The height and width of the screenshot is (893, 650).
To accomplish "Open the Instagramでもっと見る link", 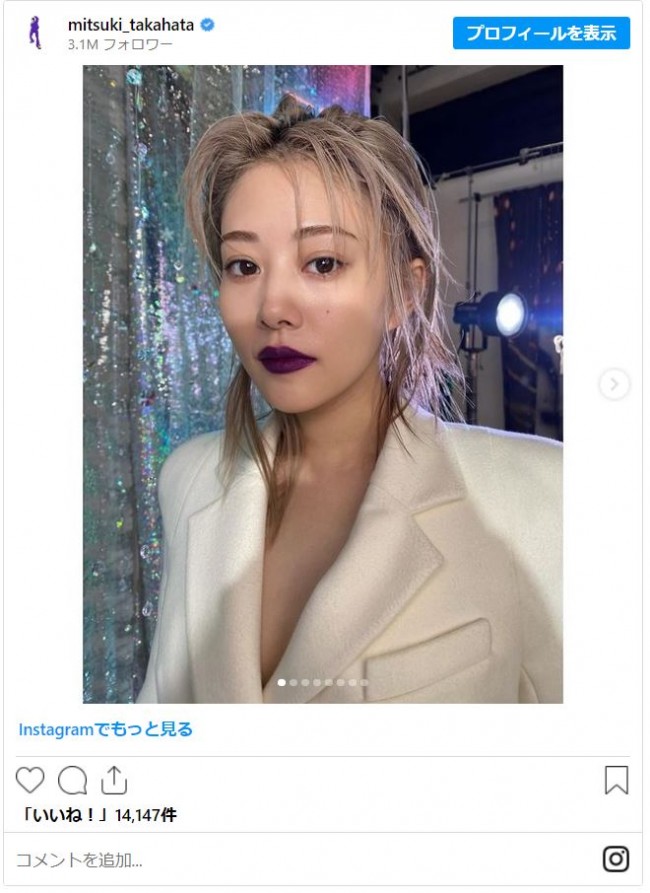I will coord(105,729).
